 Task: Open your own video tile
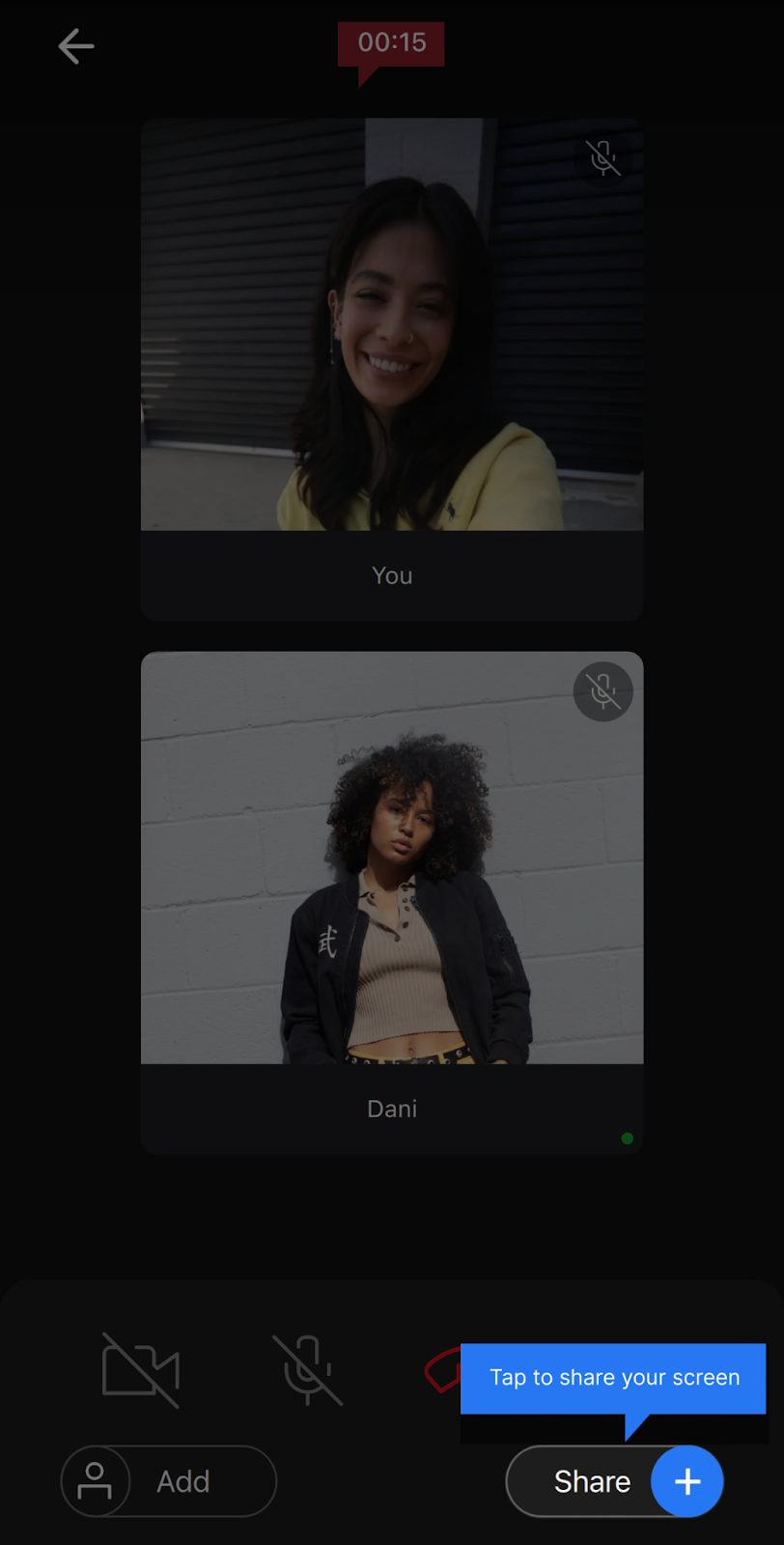(392, 324)
